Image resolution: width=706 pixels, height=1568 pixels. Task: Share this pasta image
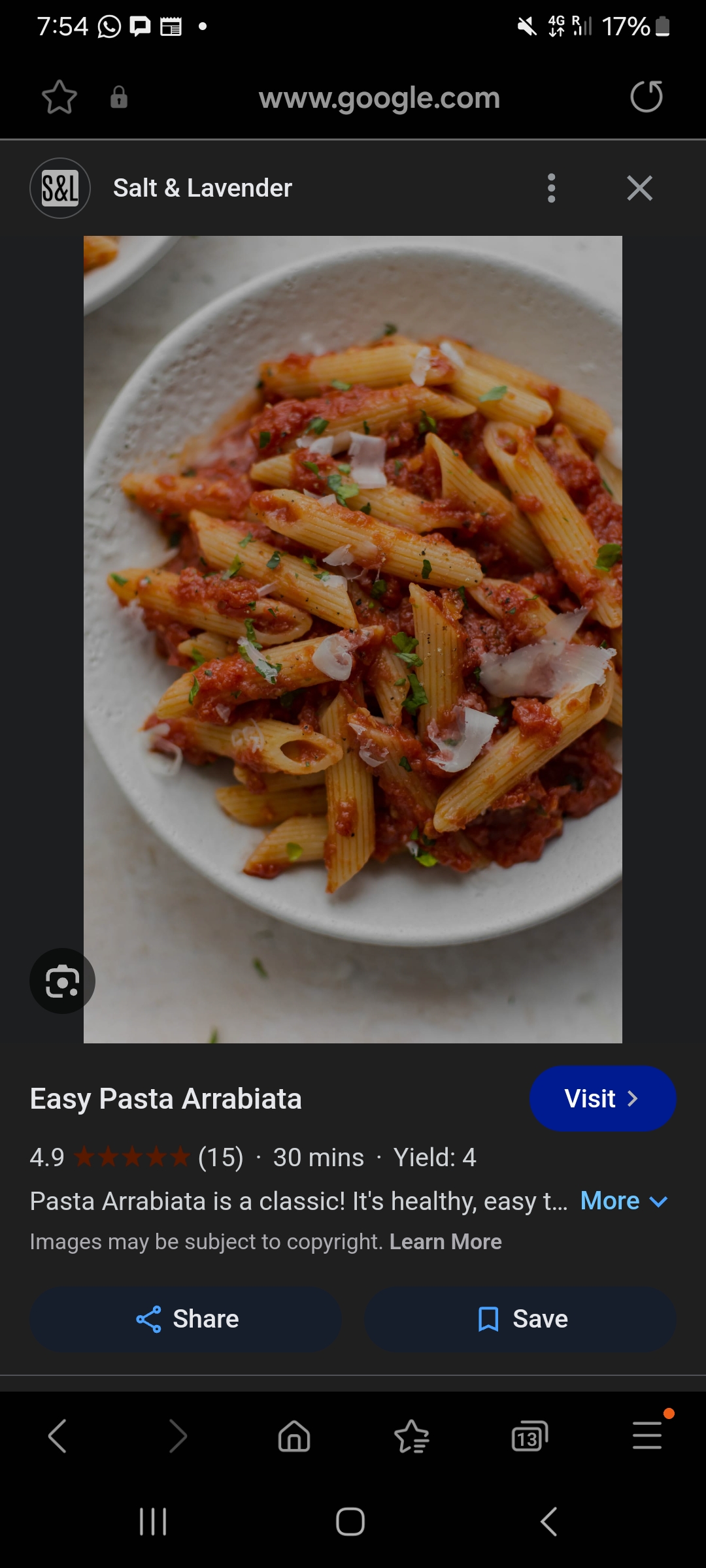(x=186, y=1319)
